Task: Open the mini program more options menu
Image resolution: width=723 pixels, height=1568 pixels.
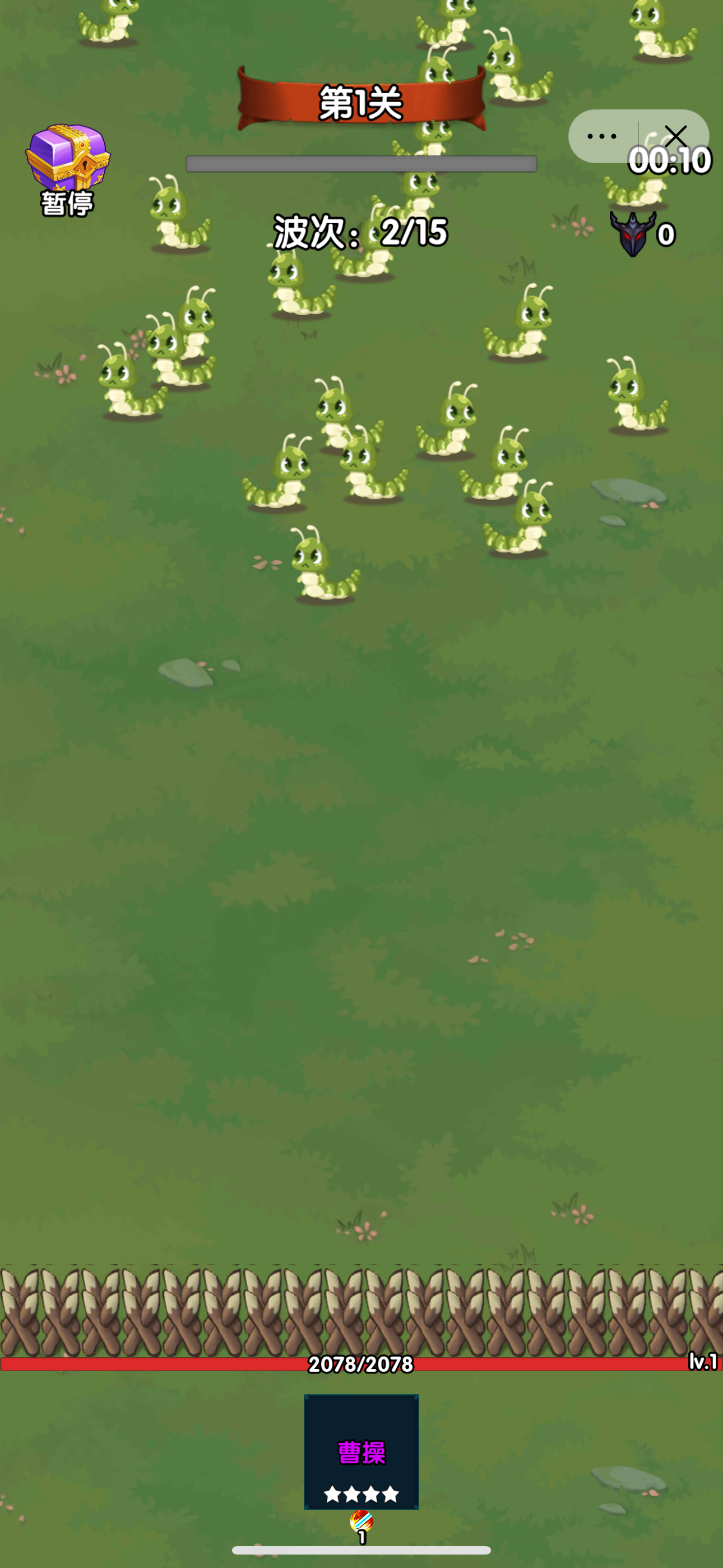Action: pos(601,136)
